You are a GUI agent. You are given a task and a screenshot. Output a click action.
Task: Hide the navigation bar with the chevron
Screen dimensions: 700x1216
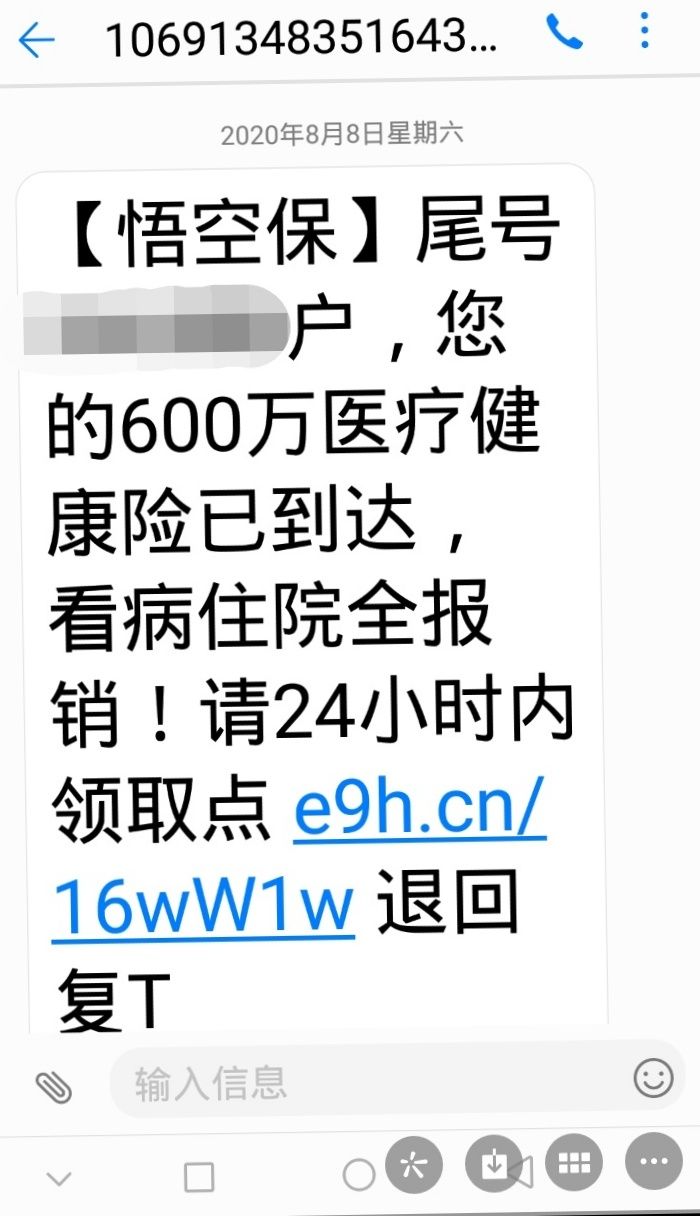click(59, 1179)
